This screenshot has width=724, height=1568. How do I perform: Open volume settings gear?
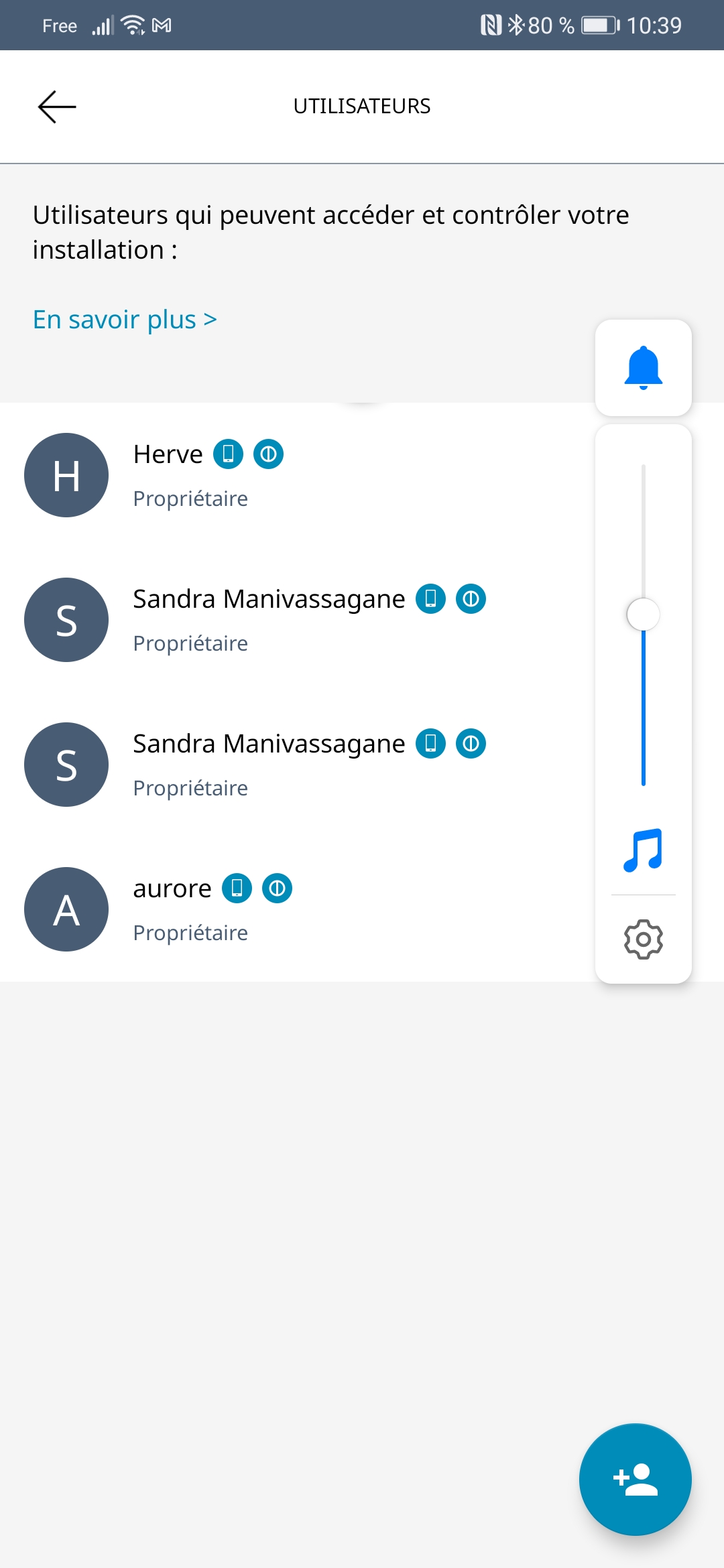coord(643,939)
